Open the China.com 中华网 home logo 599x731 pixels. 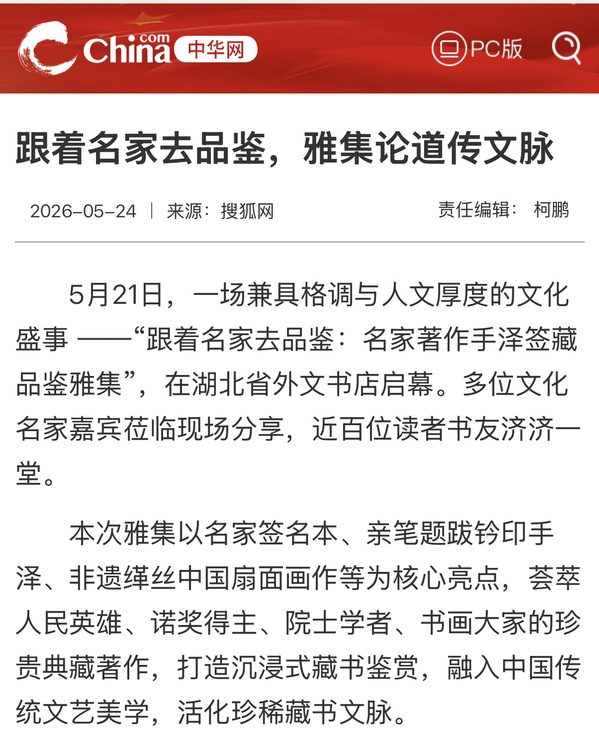pyautogui.click(x=138, y=49)
